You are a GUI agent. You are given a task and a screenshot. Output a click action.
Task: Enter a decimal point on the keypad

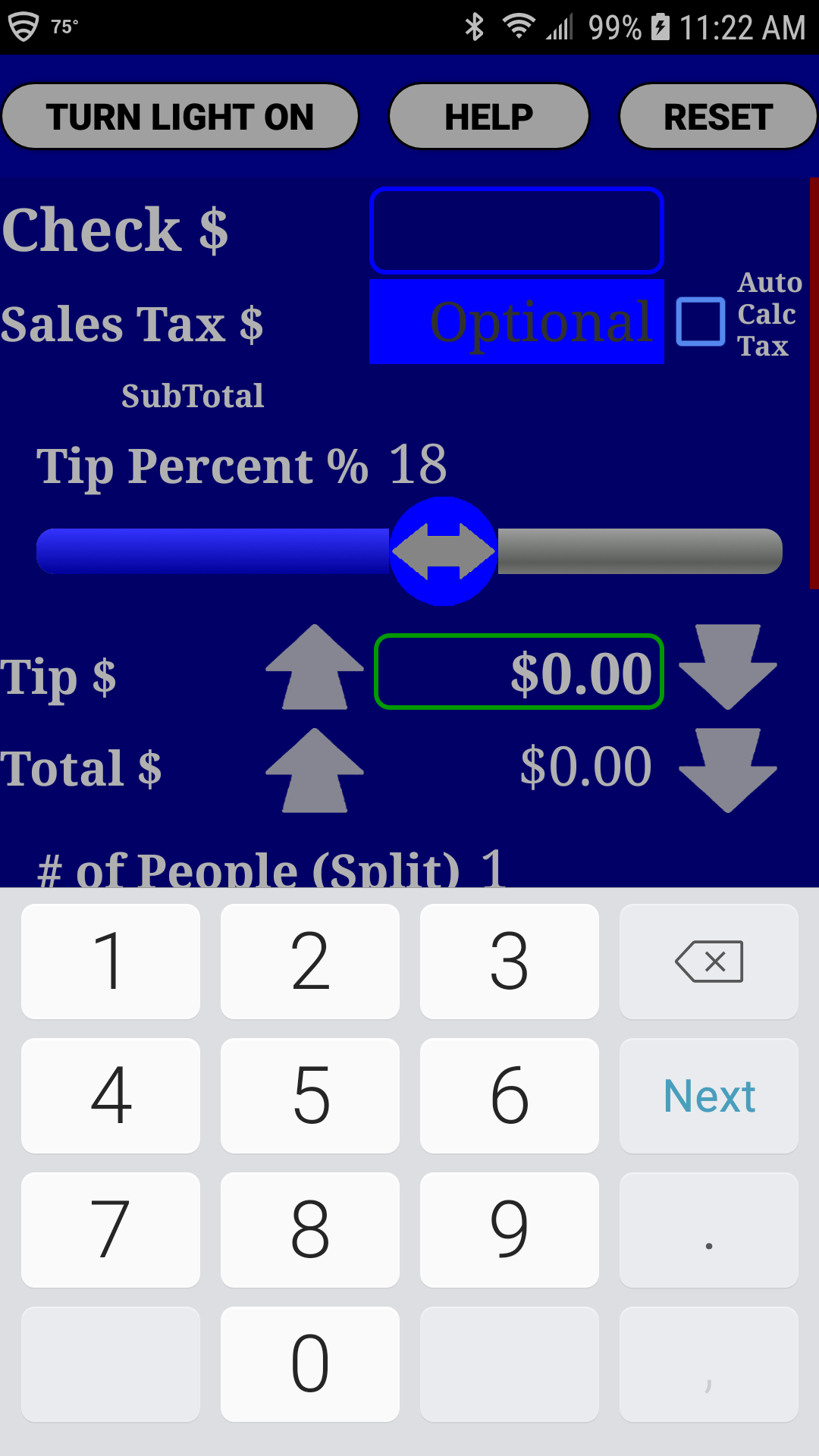(x=709, y=1230)
